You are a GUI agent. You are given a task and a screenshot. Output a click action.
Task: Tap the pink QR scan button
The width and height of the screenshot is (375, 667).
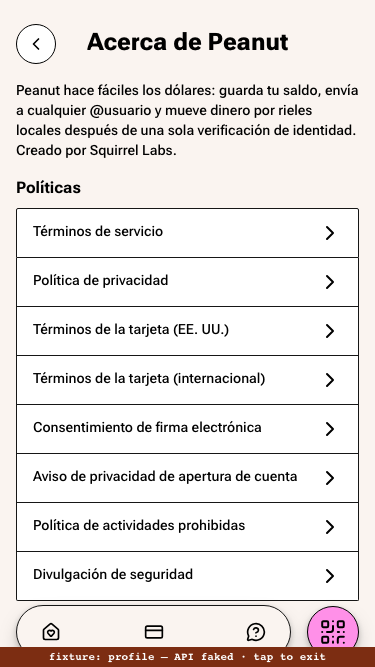coord(333,631)
